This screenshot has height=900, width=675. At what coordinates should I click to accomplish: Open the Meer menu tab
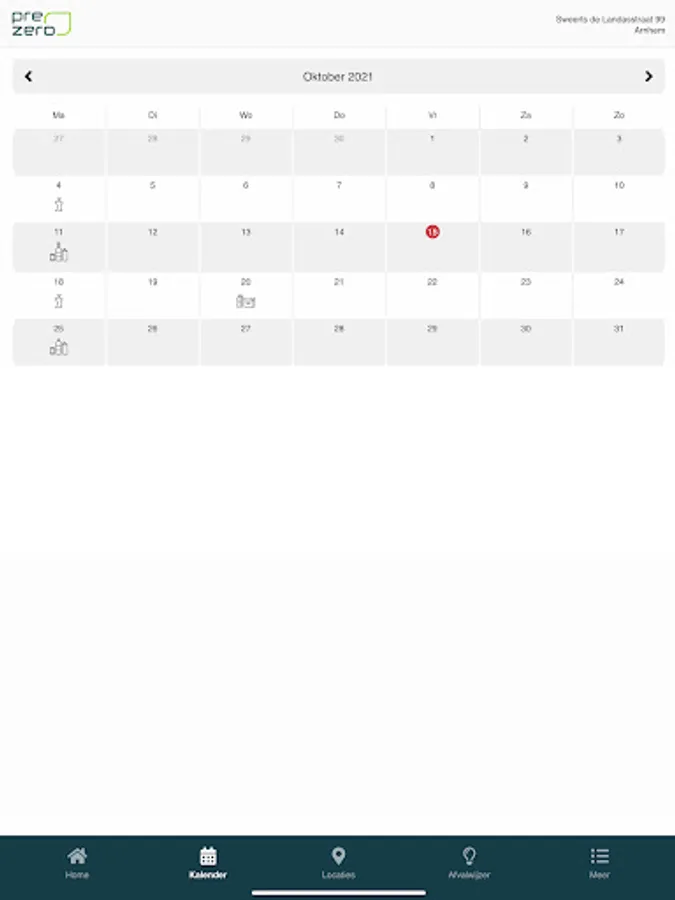(599, 863)
